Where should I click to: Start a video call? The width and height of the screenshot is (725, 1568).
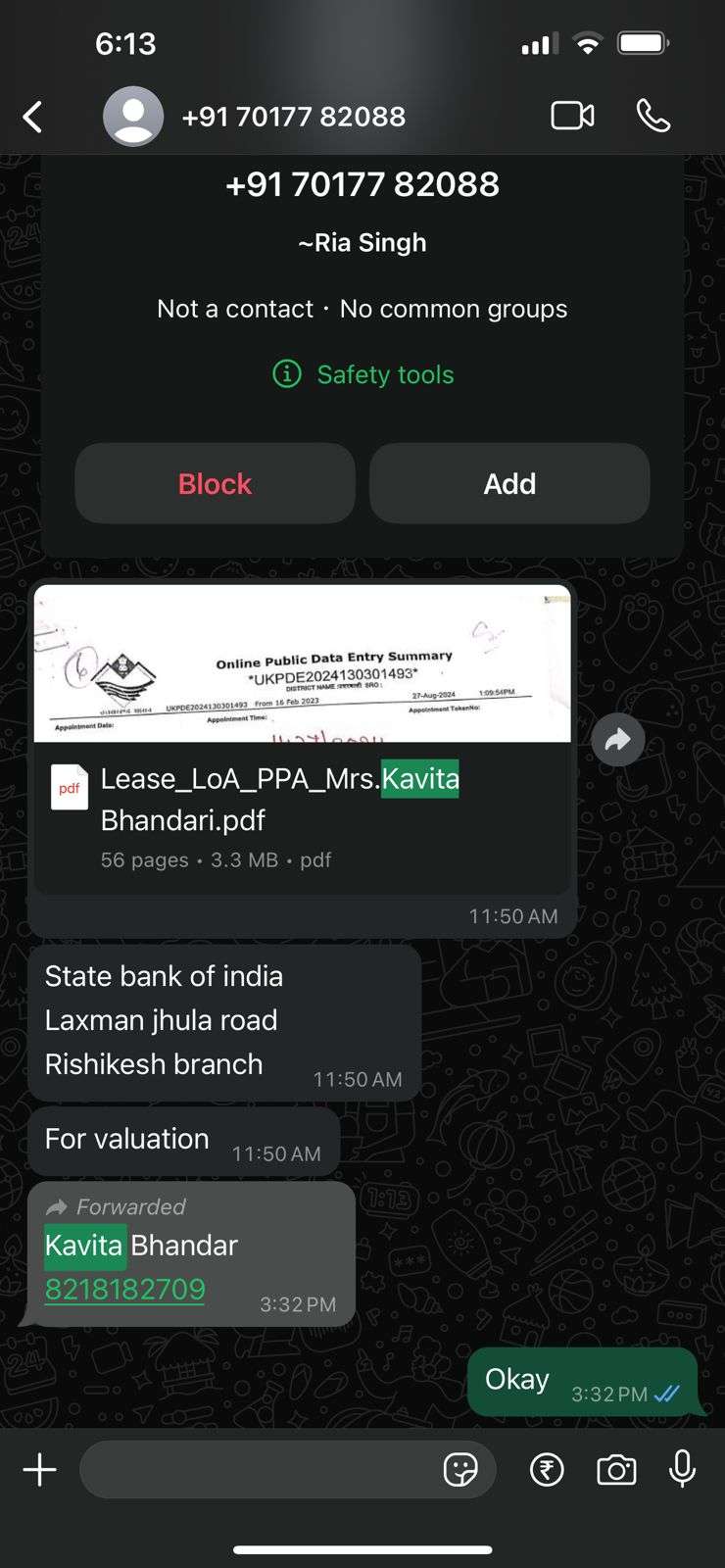pyautogui.click(x=572, y=116)
